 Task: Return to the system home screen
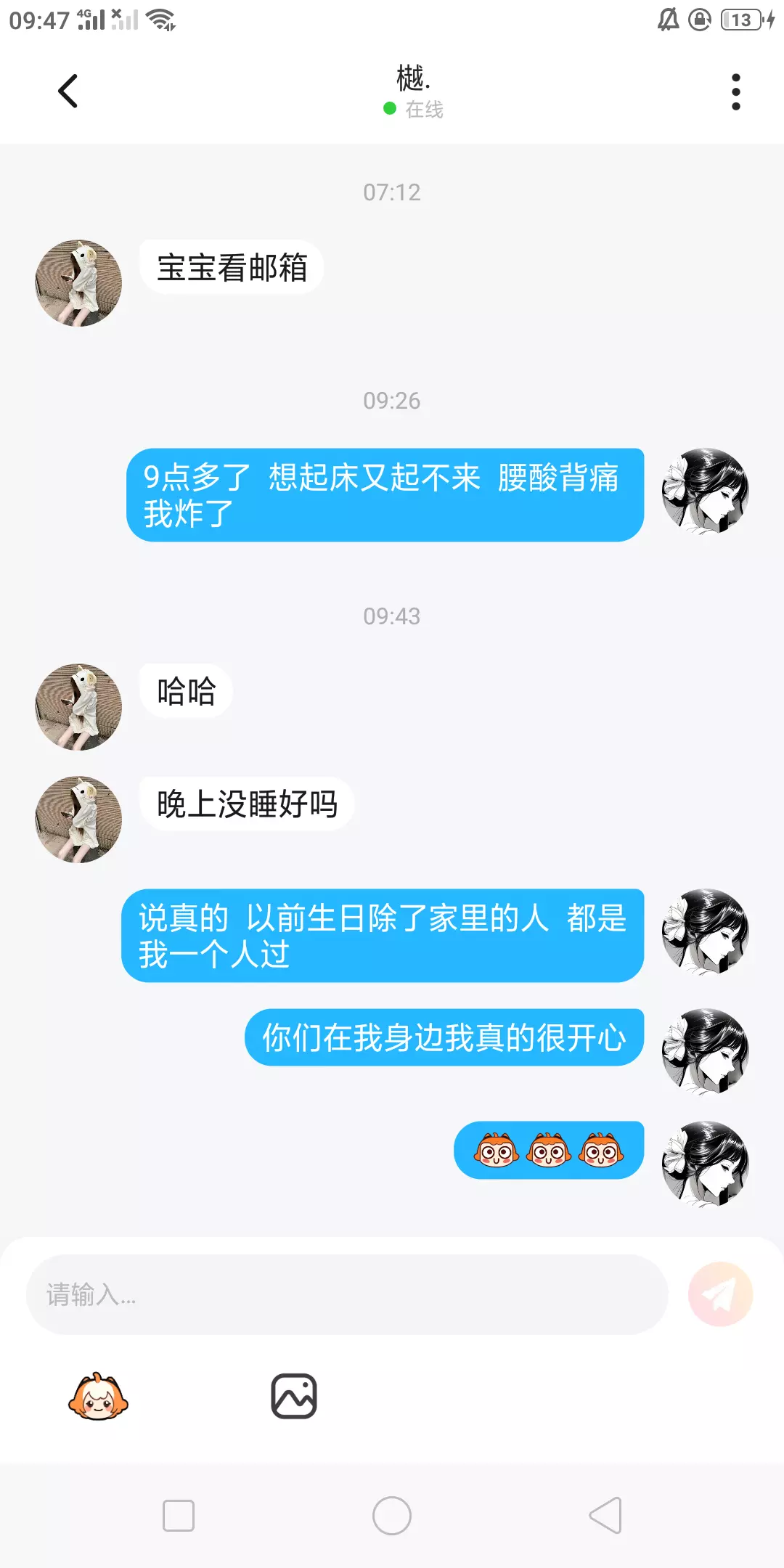click(392, 1516)
